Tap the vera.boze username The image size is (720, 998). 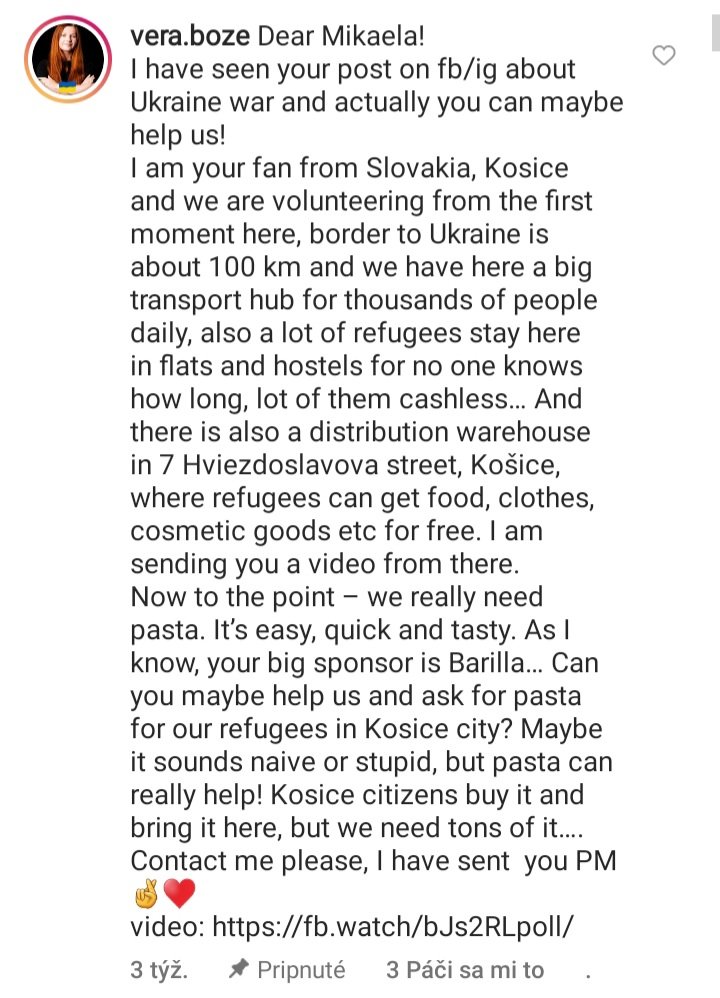190,37
